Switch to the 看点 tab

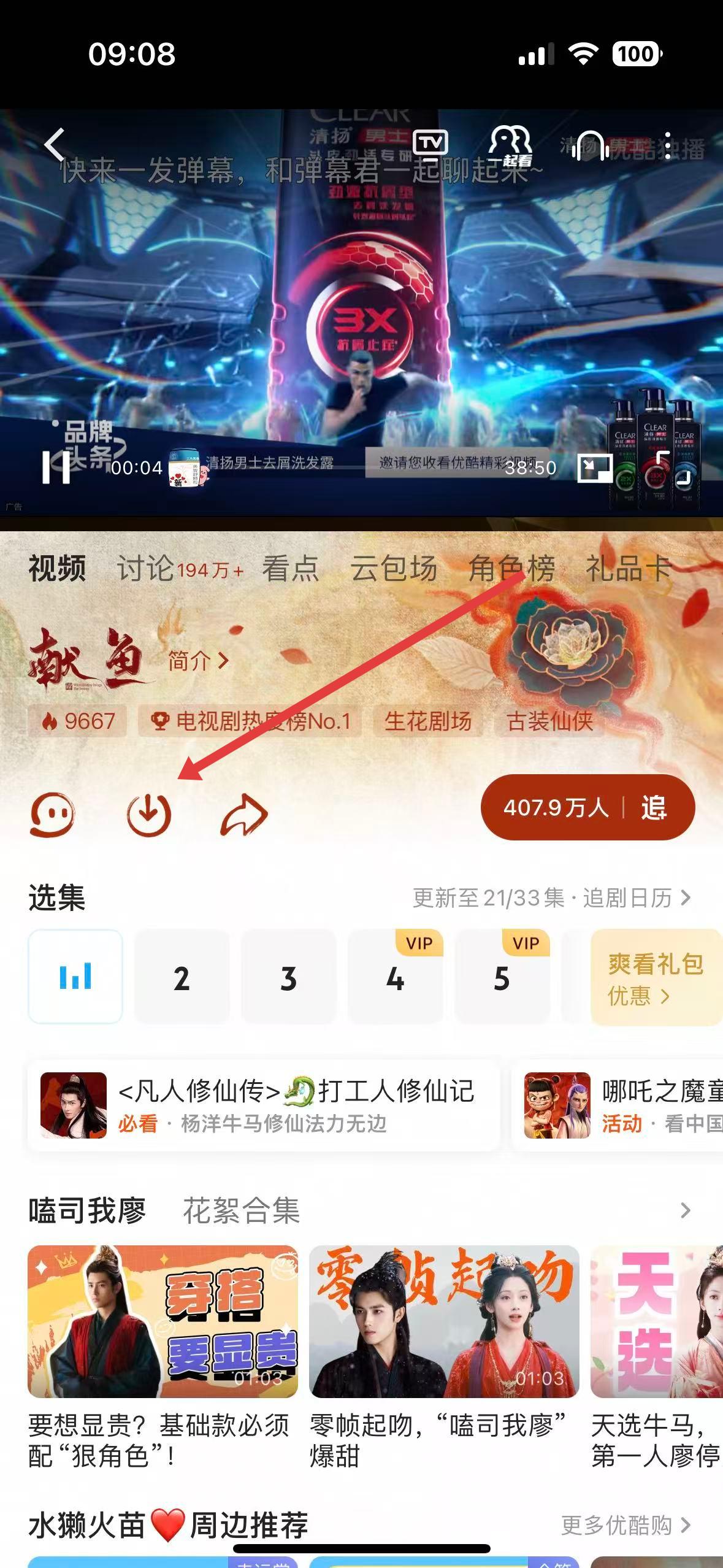click(290, 568)
